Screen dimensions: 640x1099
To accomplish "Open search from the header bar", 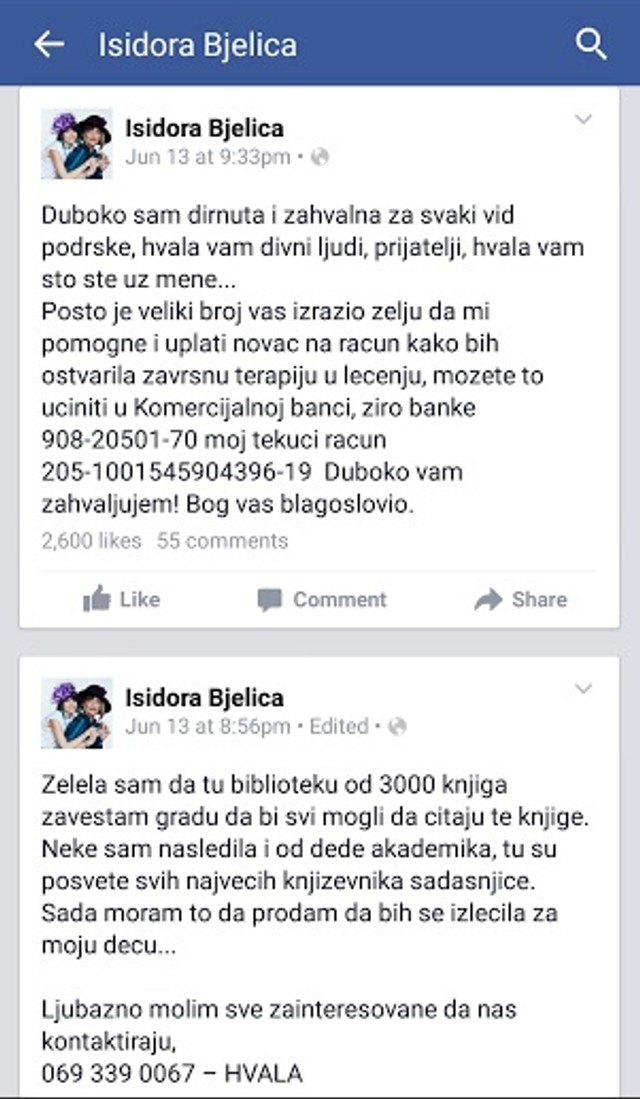I will click(591, 44).
